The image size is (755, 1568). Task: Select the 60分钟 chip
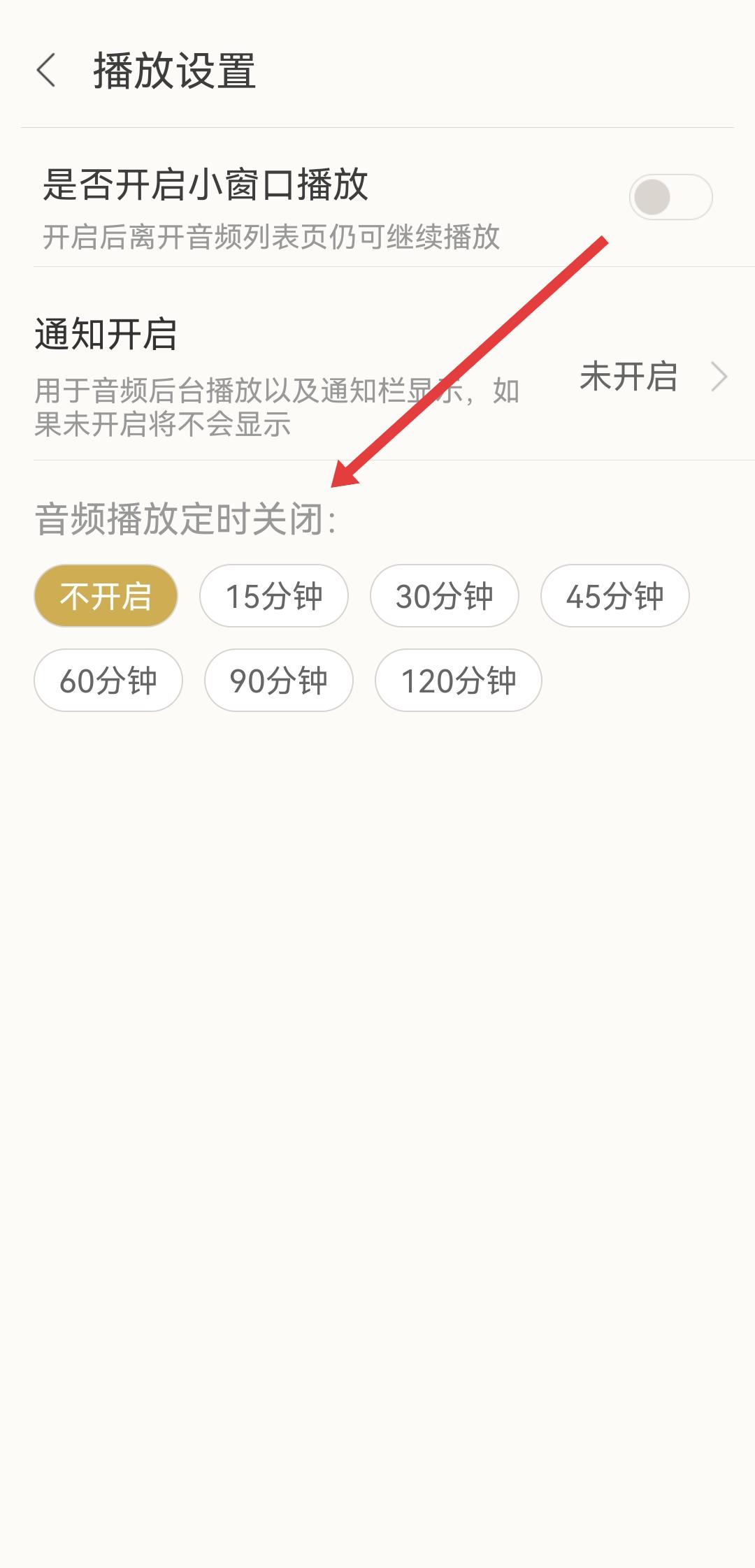108,681
